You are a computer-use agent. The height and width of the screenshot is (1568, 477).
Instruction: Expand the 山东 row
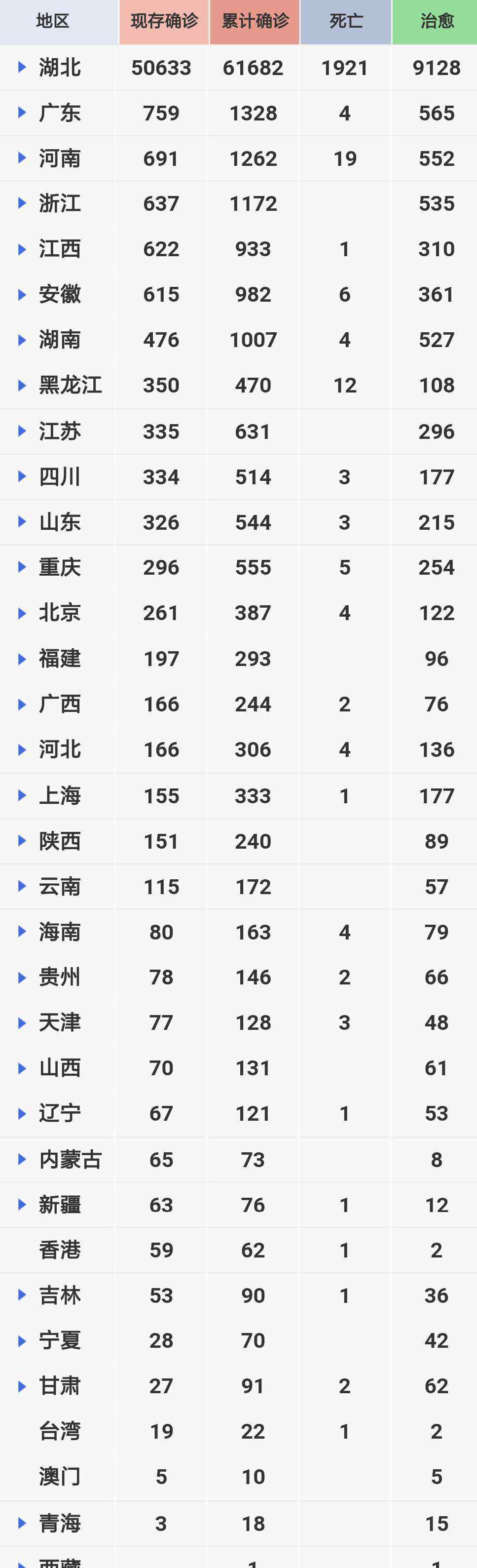(x=23, y=522)
